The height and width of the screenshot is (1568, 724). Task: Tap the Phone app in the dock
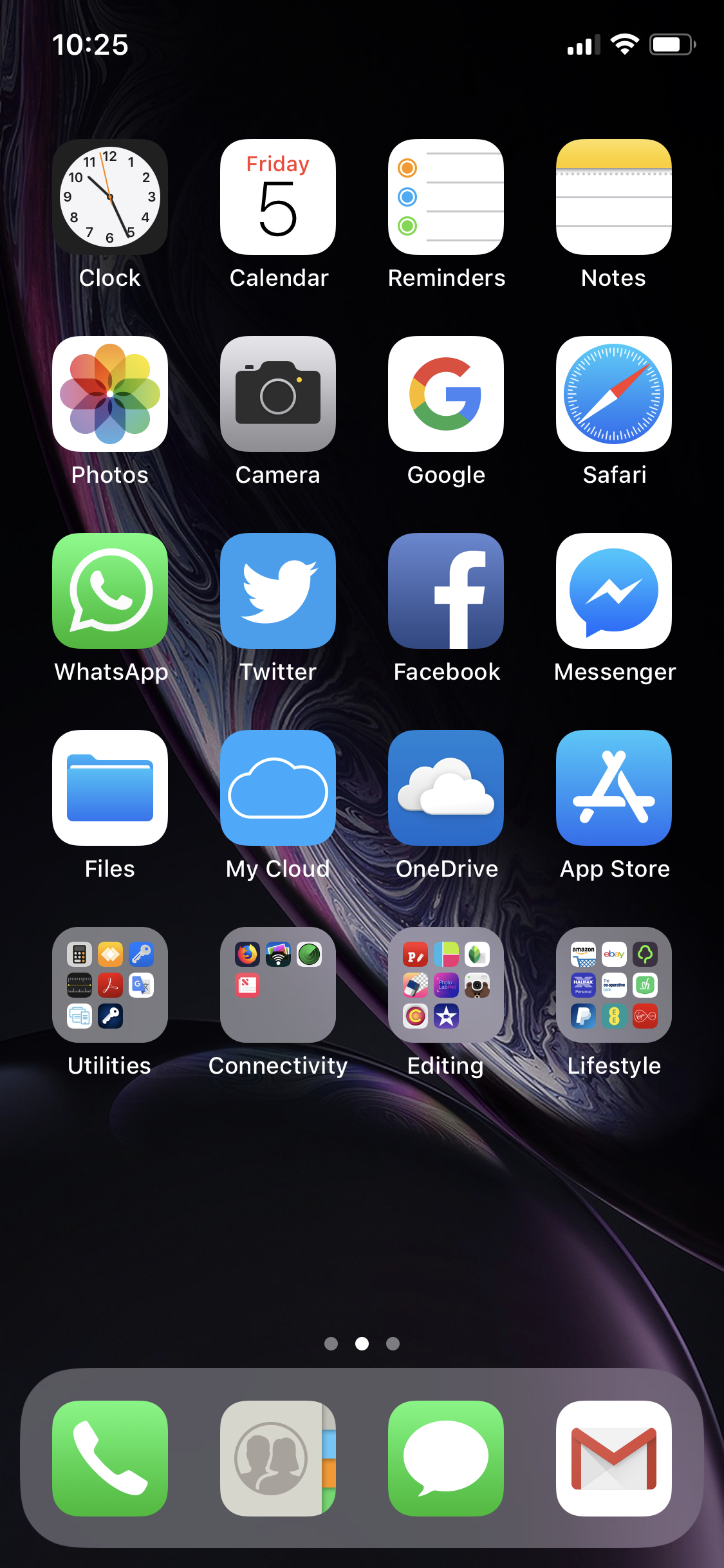click(x=110, y=1459)
